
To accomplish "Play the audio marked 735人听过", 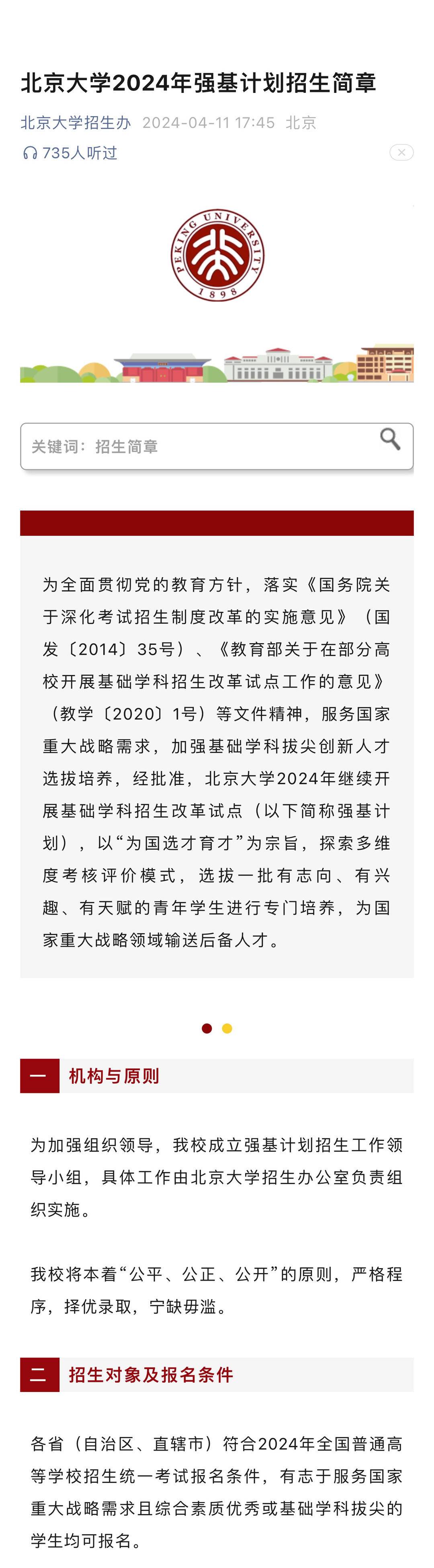I will (70, 153).
